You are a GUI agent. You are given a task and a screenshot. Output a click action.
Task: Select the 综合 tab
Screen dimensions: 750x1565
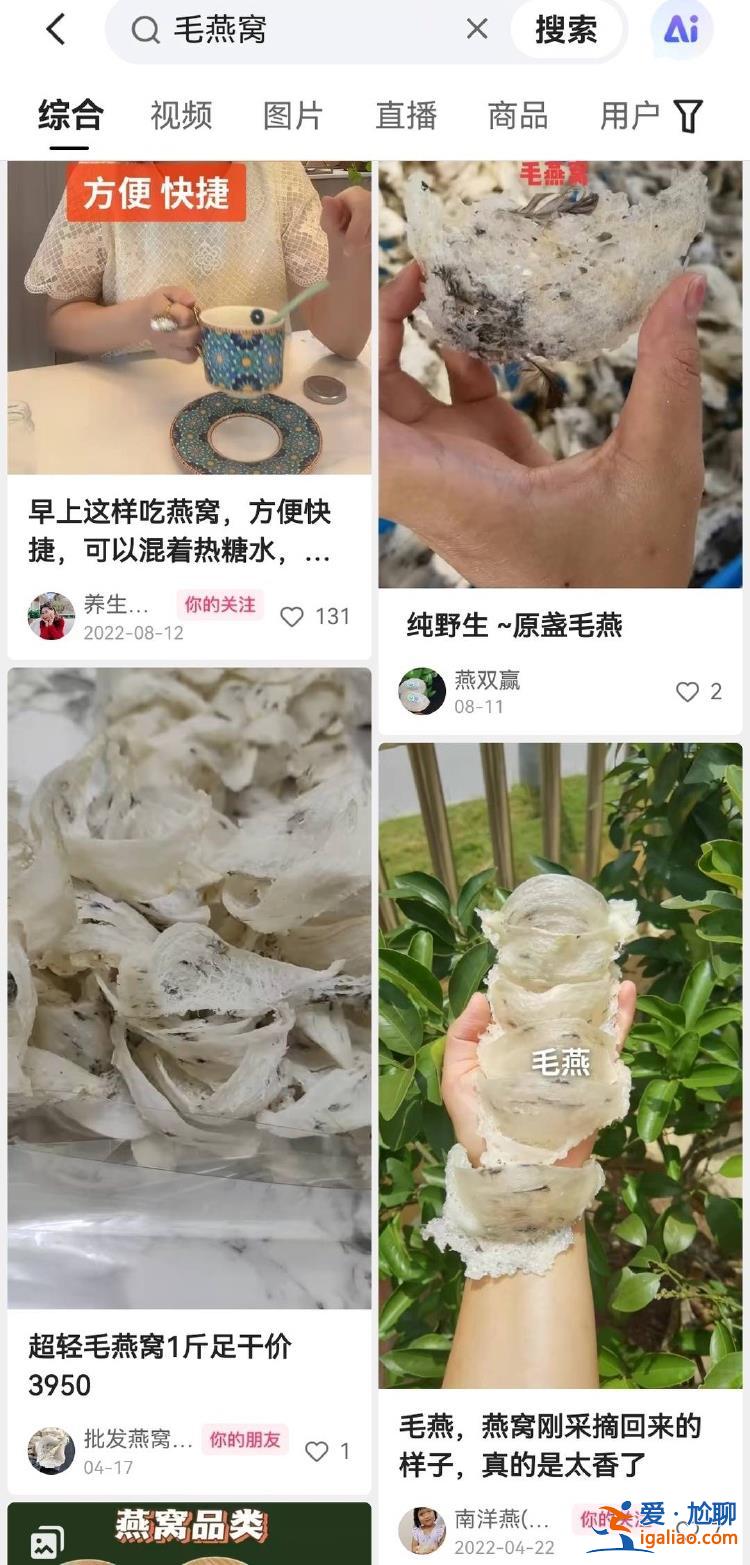point(70,116)
